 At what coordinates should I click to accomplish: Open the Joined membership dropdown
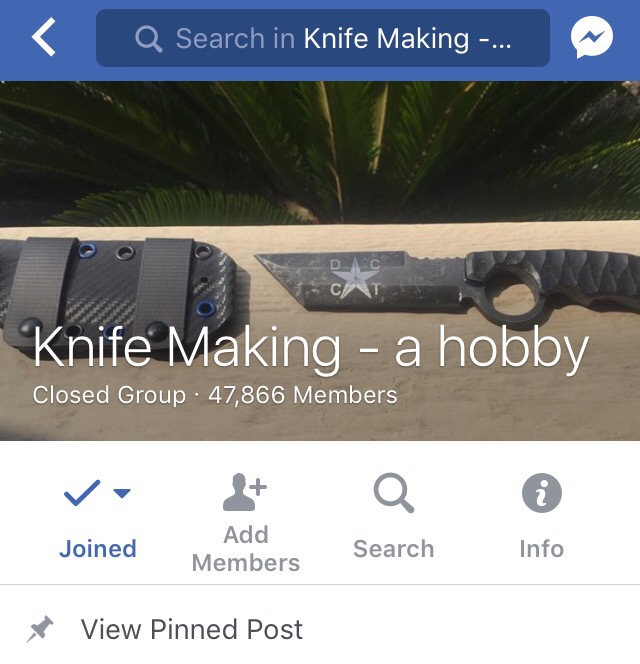(x=97, y=516)
